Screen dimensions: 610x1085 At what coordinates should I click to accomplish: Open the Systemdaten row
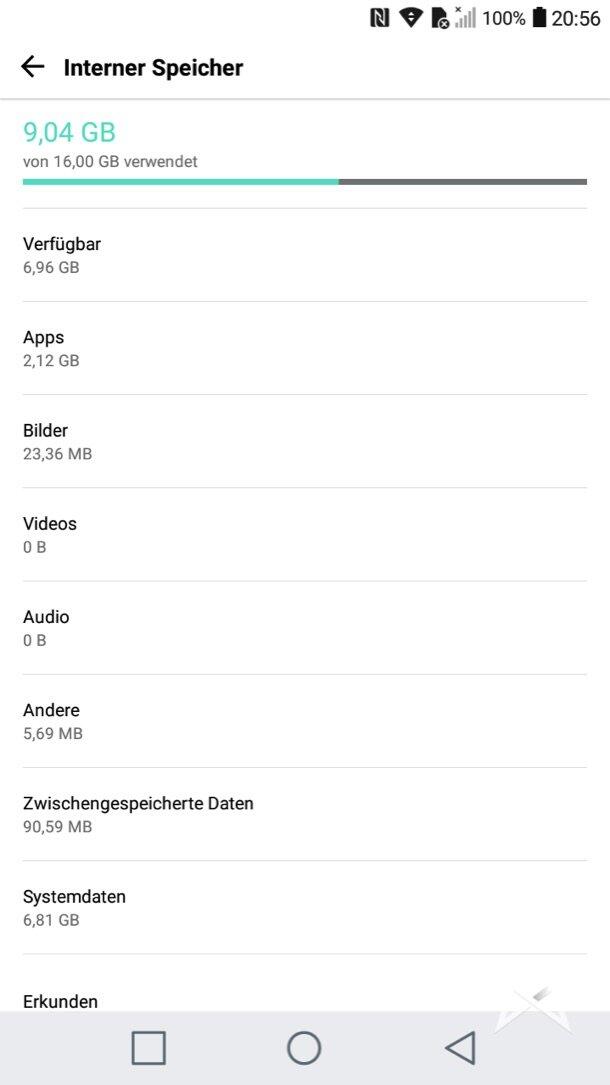click(x=304, y=906)
